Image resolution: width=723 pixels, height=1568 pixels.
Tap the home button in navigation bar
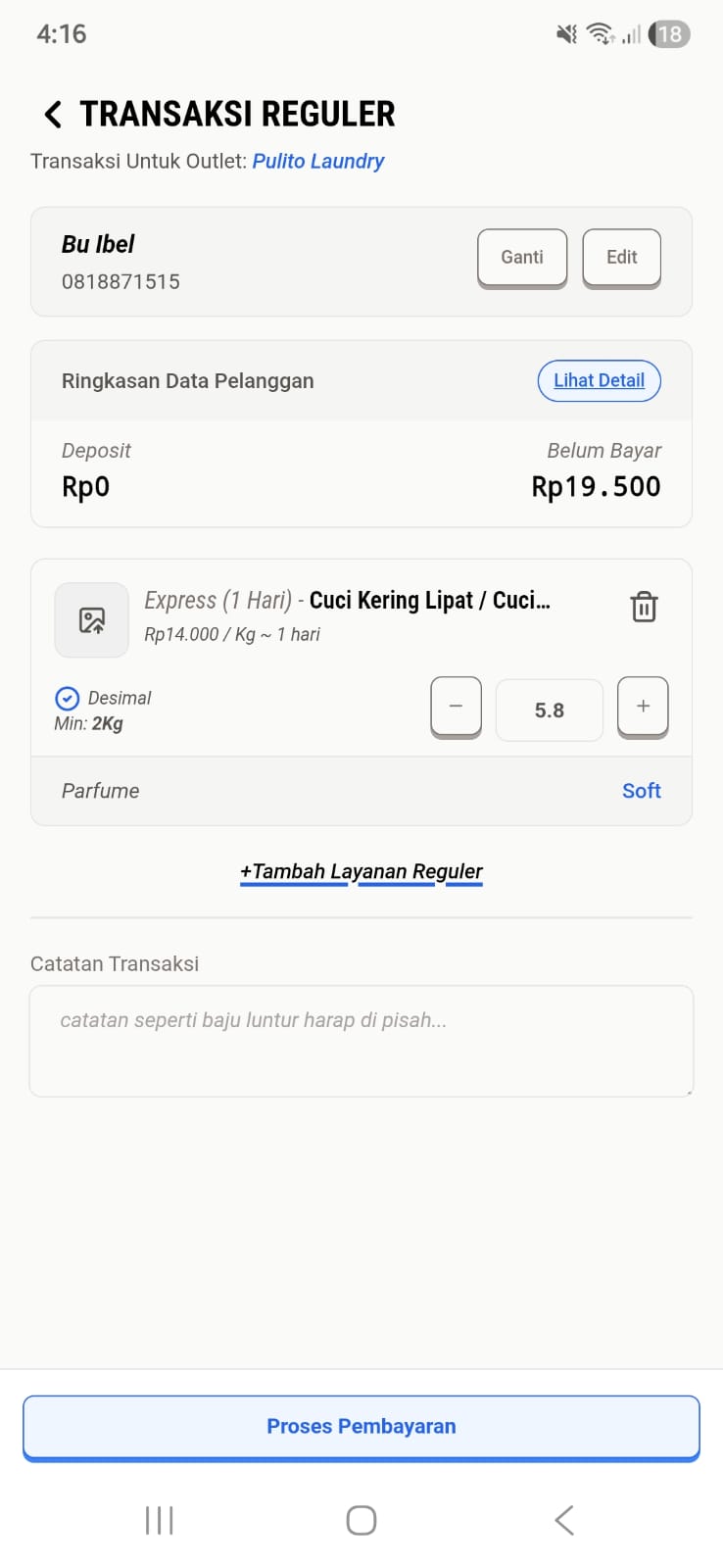[361, 1520]
